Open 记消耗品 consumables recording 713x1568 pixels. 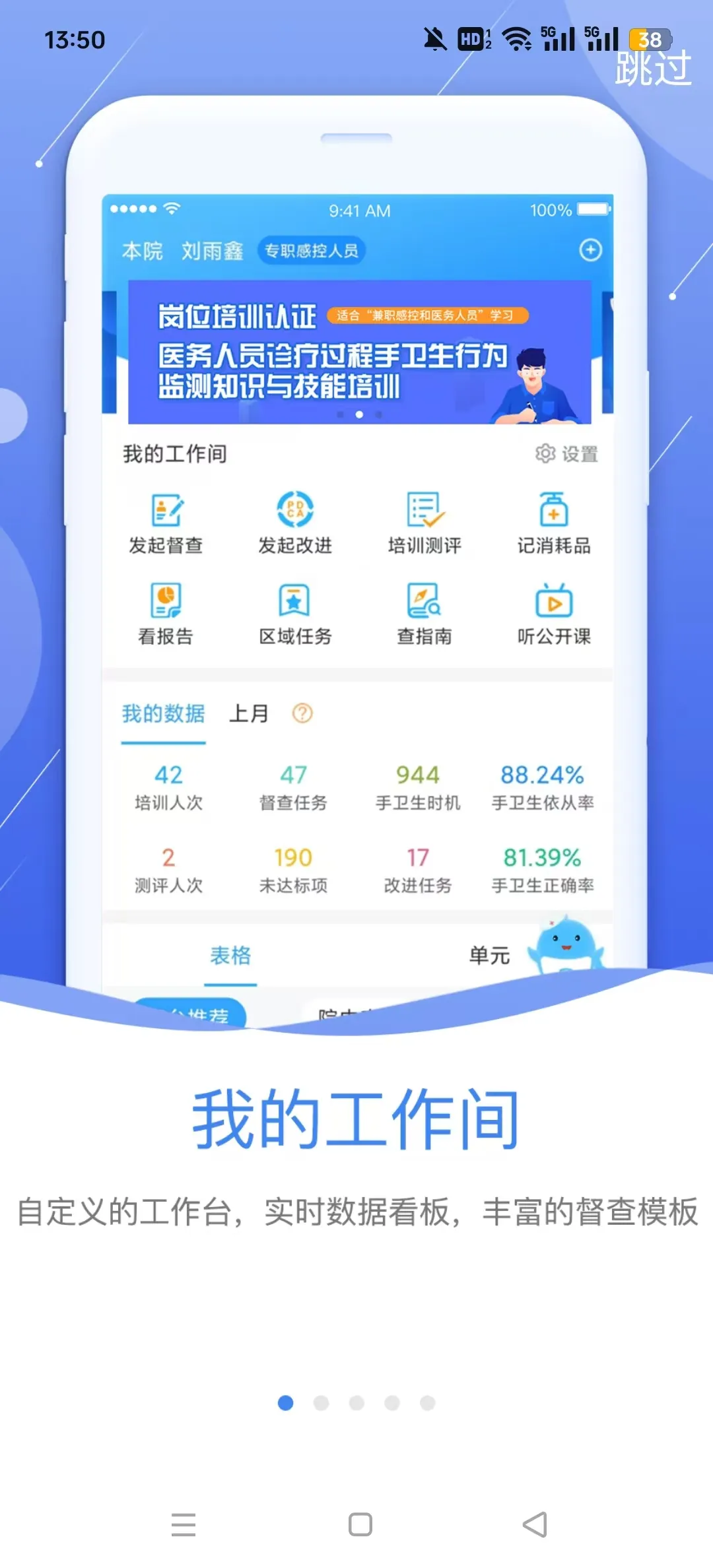click(553, 521)
